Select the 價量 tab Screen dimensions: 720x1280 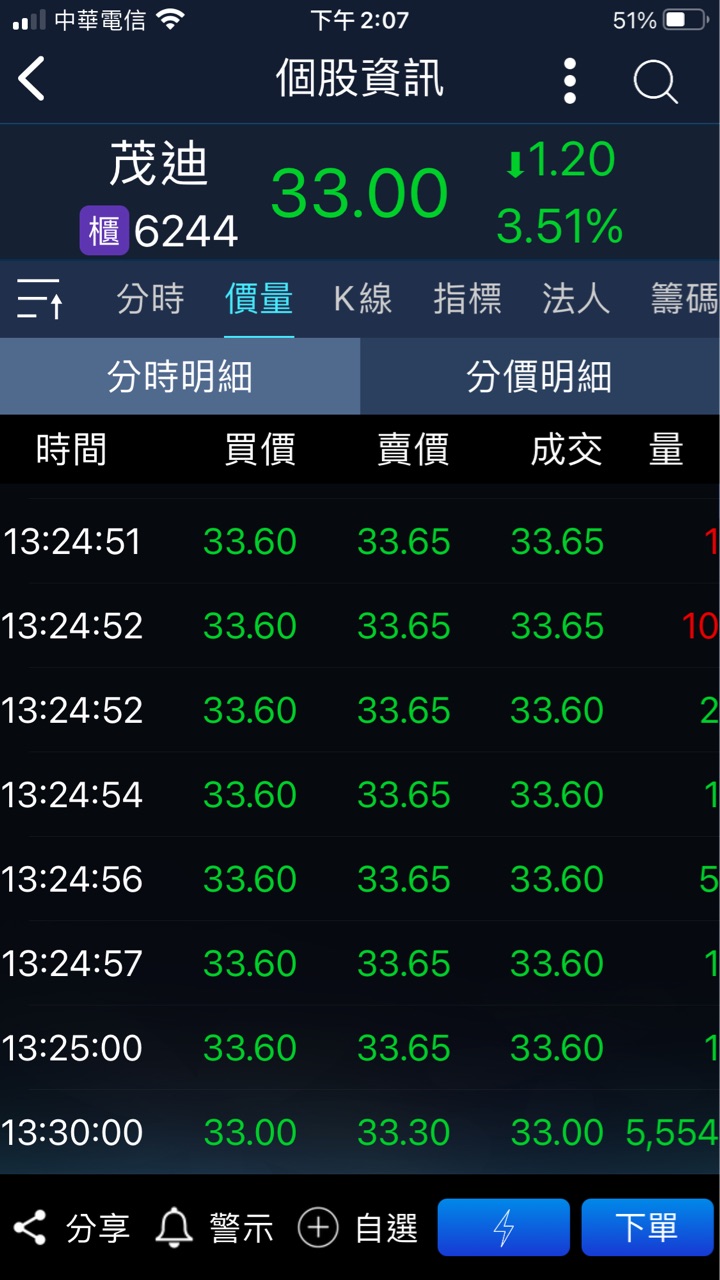coord(259,299)
